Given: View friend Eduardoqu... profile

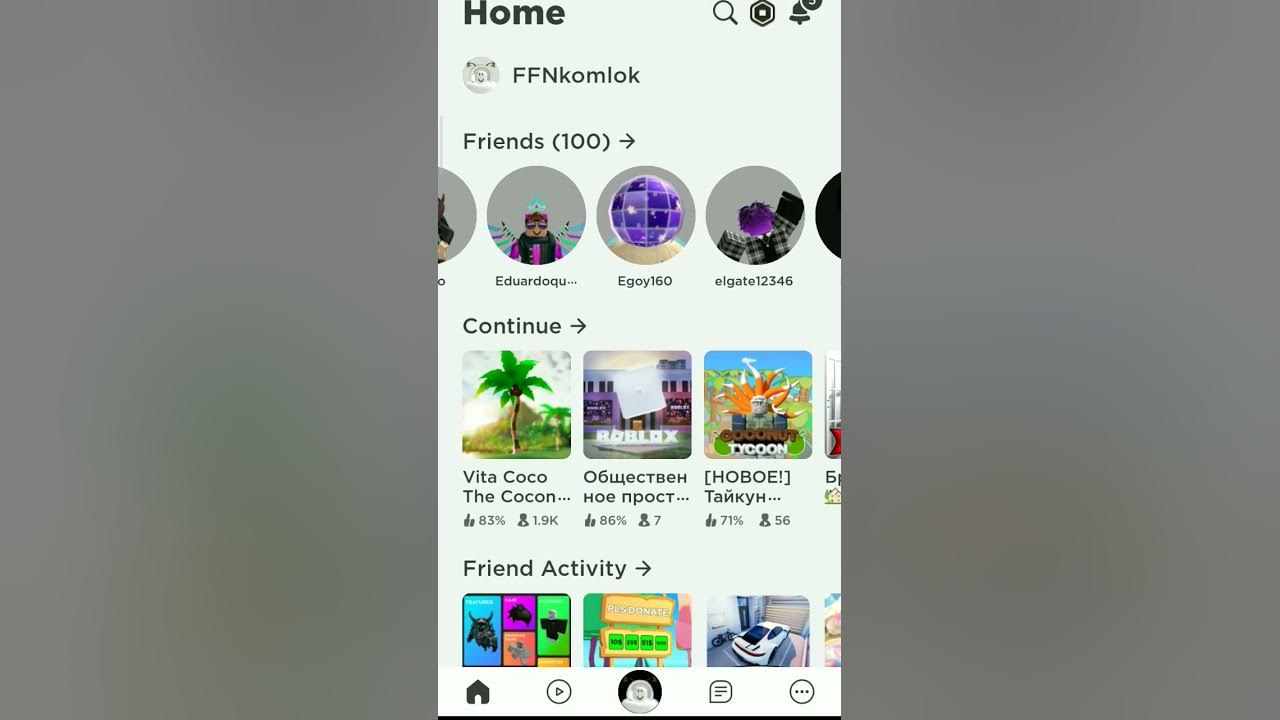Looking at the screenshot, I should [536, 215].
